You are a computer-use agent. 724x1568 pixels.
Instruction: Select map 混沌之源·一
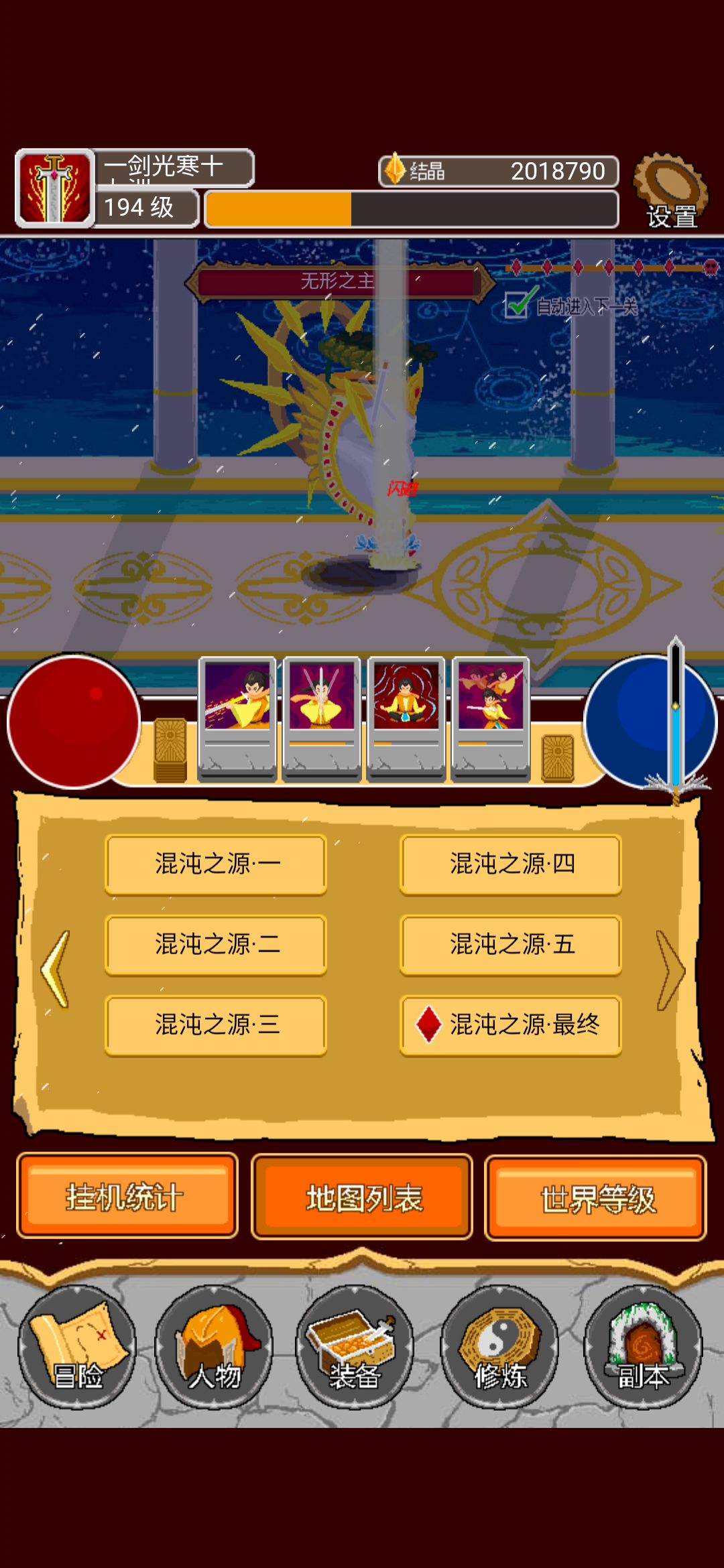click(216, 864)
